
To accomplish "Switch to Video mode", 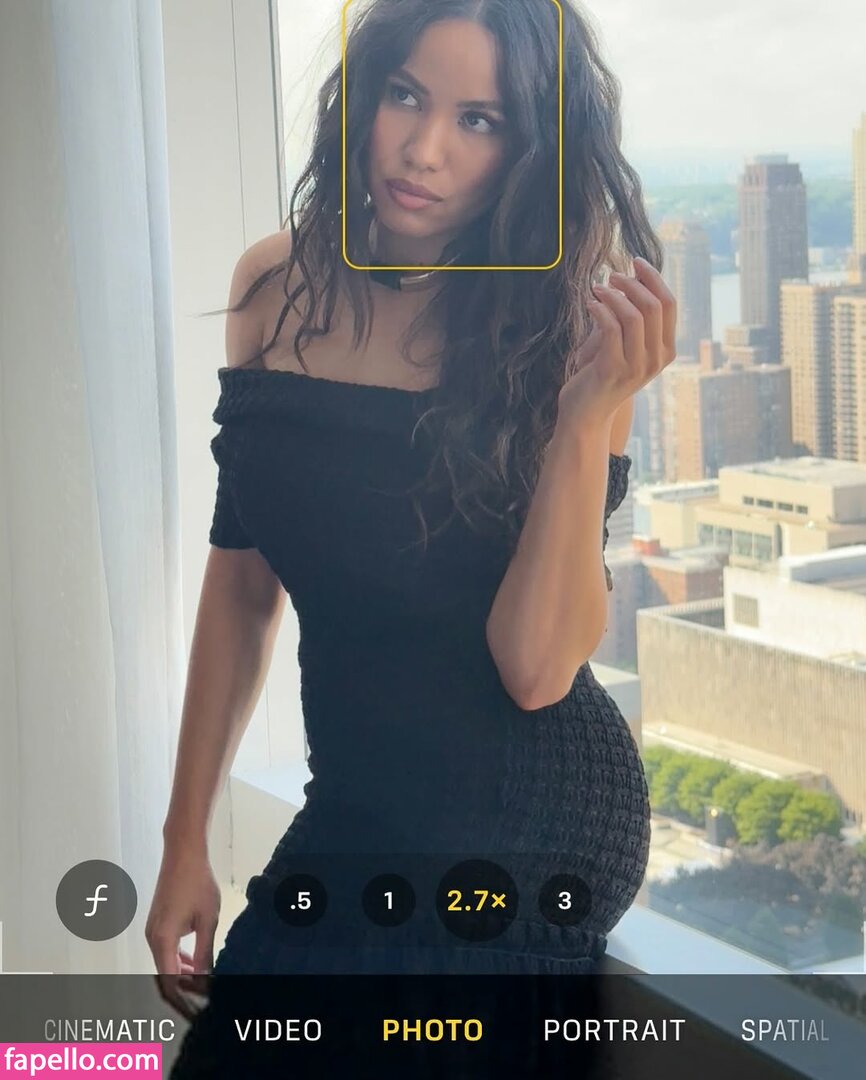I will coord(278,1030).
